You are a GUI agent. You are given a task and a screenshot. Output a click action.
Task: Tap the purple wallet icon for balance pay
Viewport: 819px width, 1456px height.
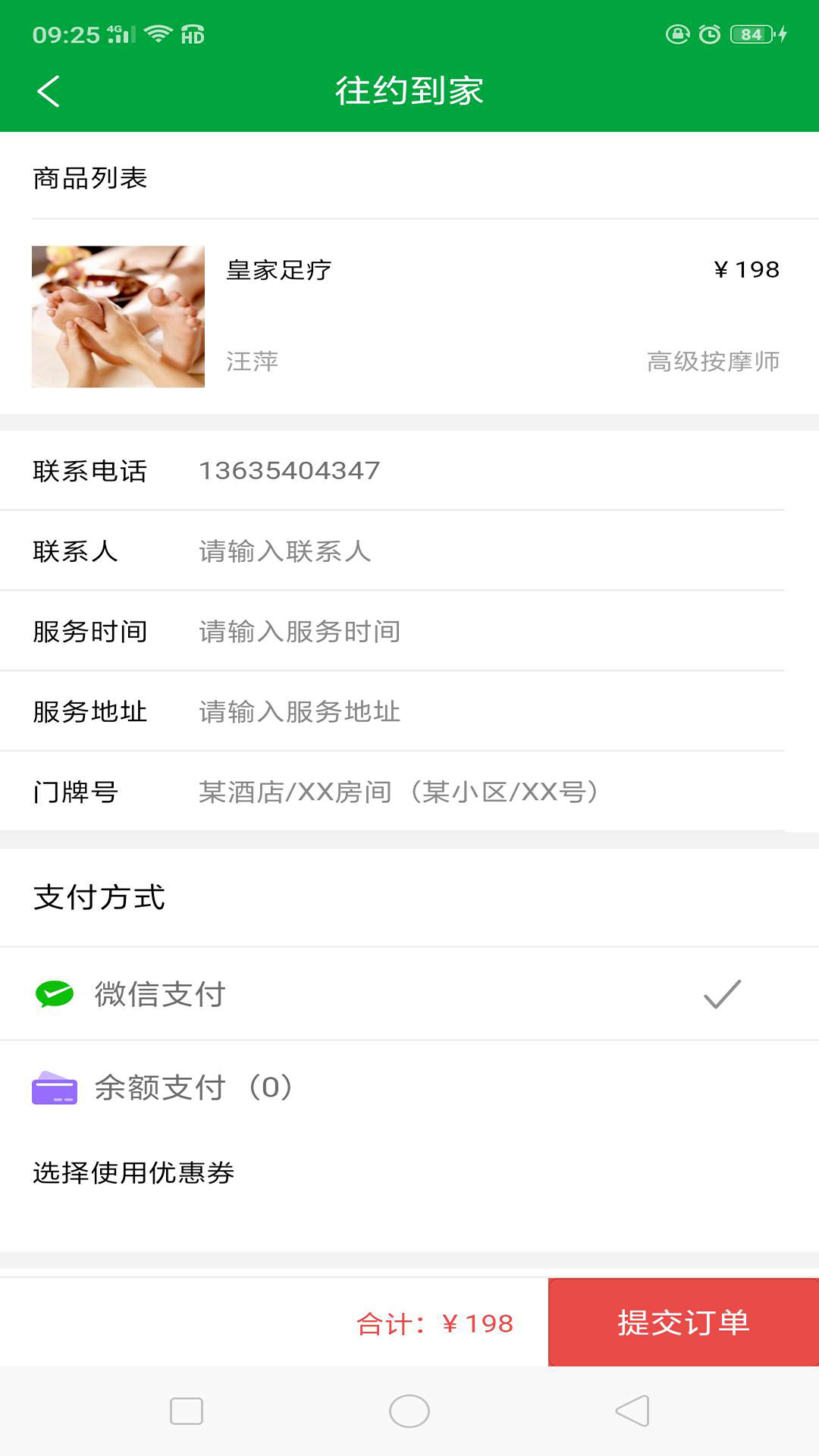point(54,1089)
